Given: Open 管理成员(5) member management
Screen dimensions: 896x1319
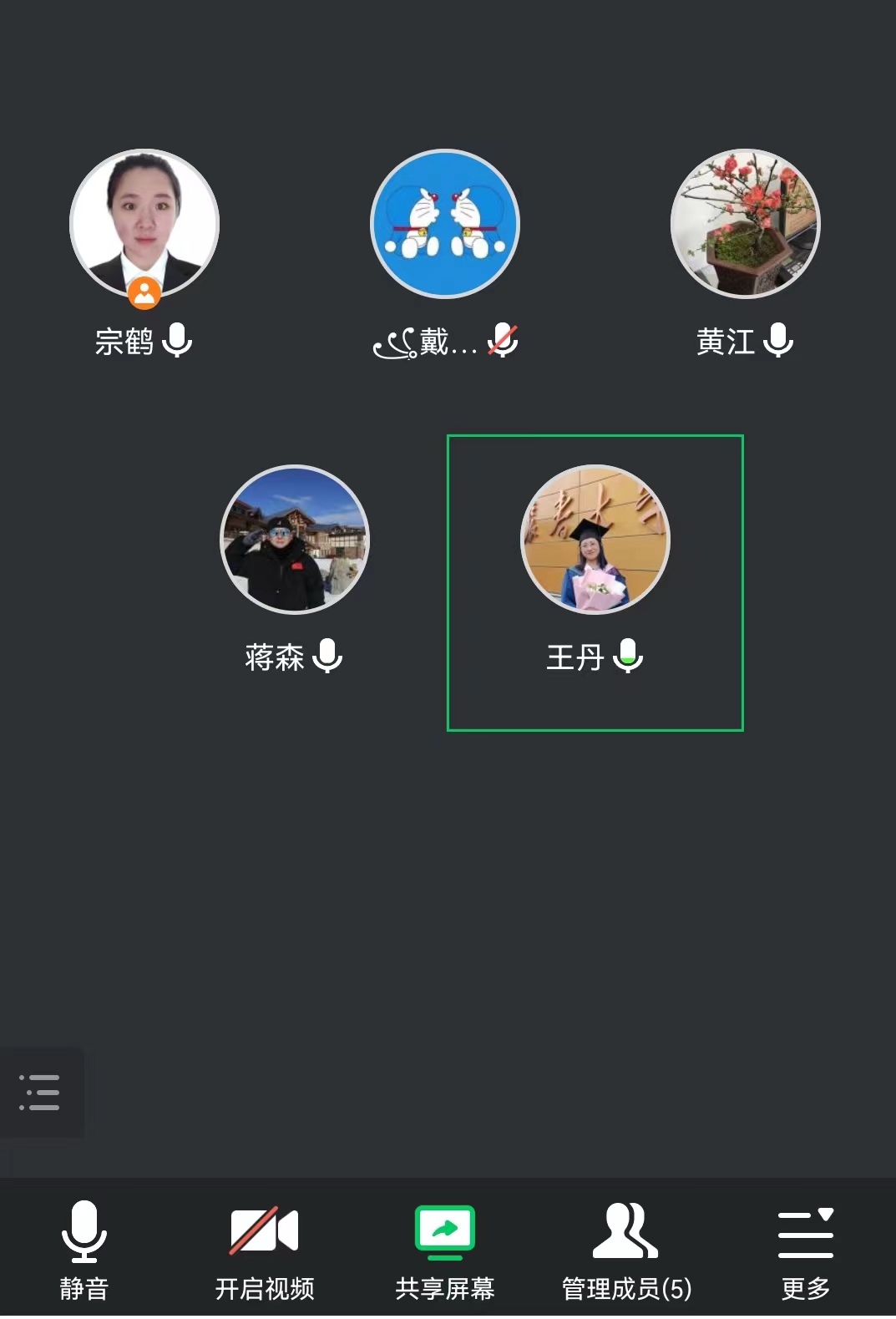Looking at the screenshot, I should click(x=625, y=1248).
